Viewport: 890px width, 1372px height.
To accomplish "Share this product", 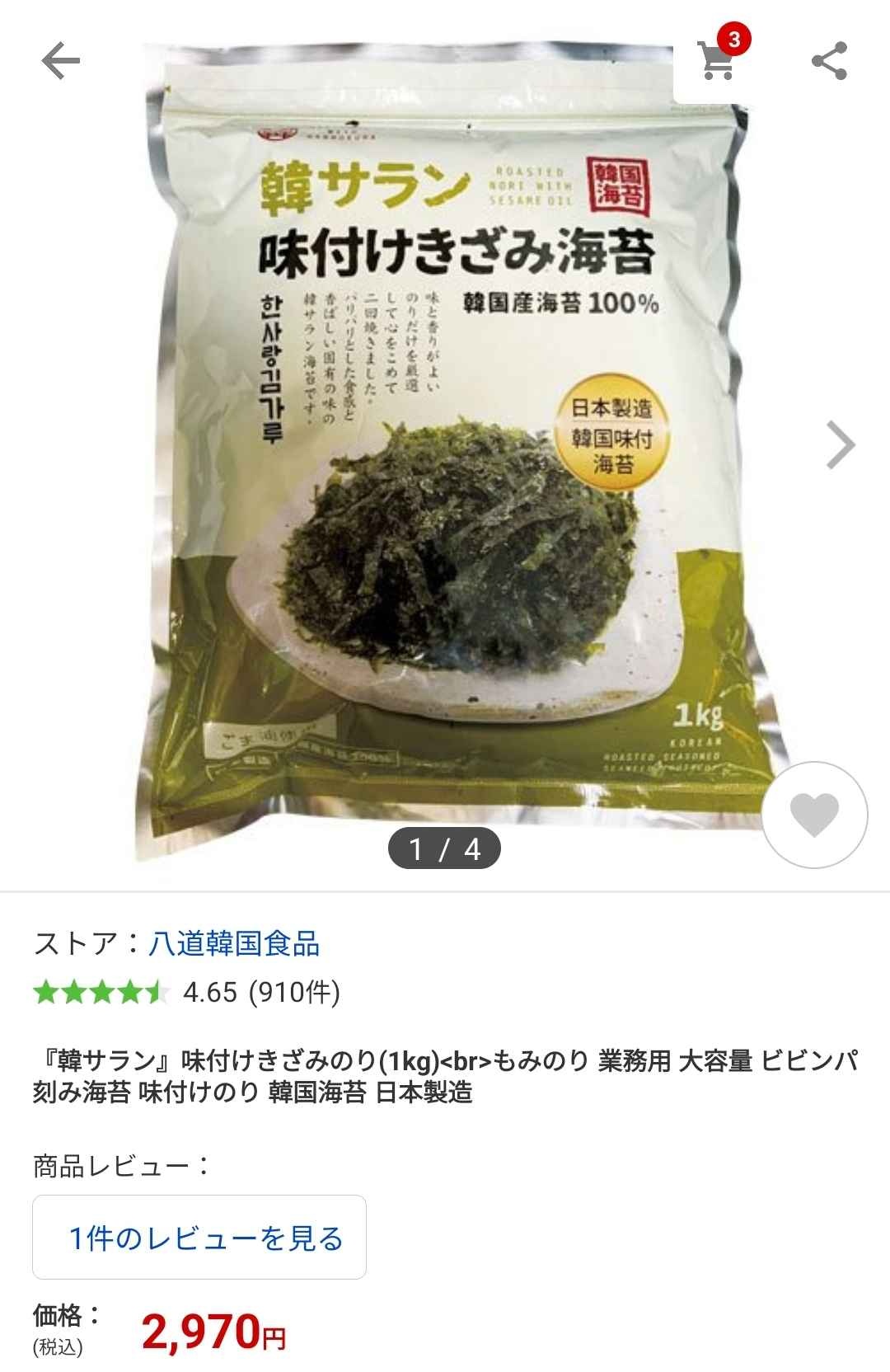I will click(829, 60).
